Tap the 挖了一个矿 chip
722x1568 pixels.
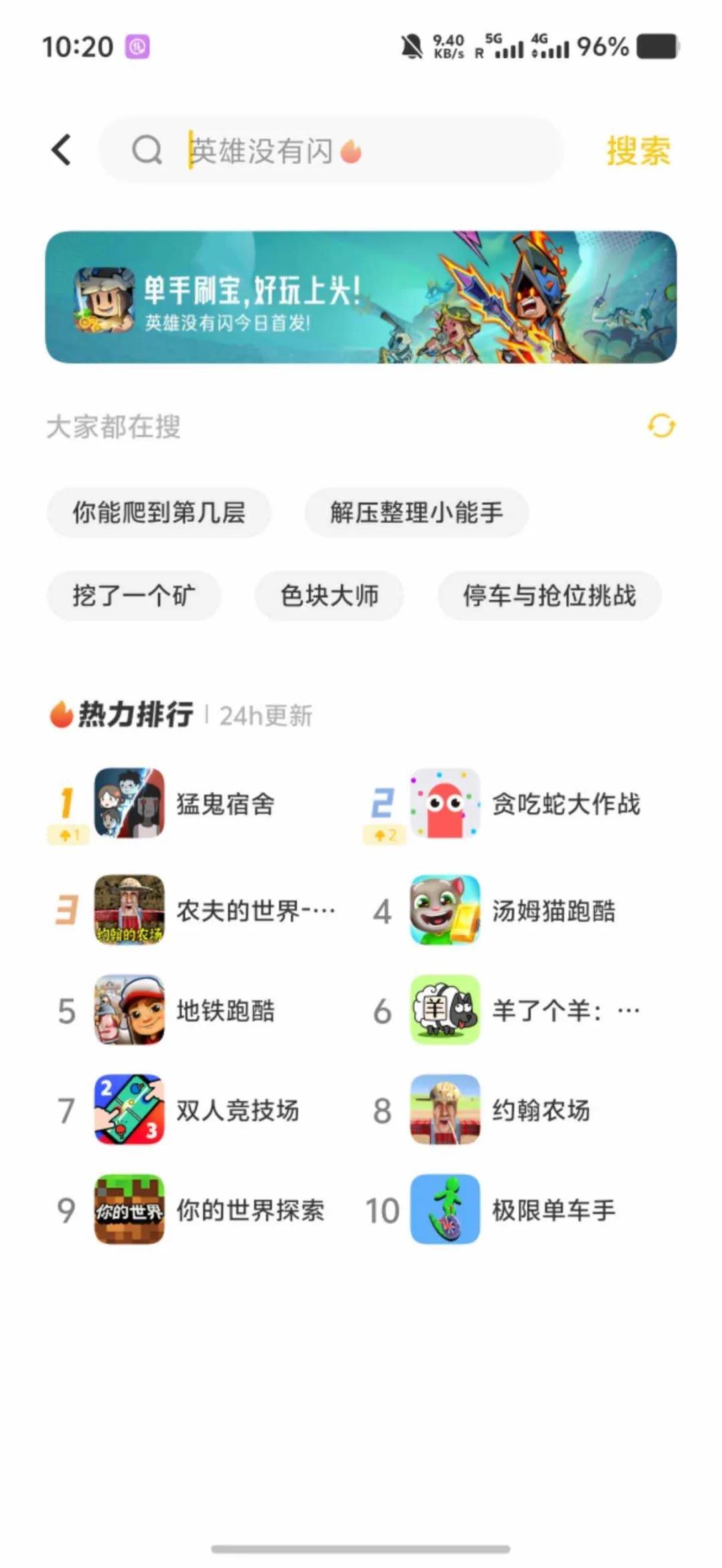click(134, 595)
